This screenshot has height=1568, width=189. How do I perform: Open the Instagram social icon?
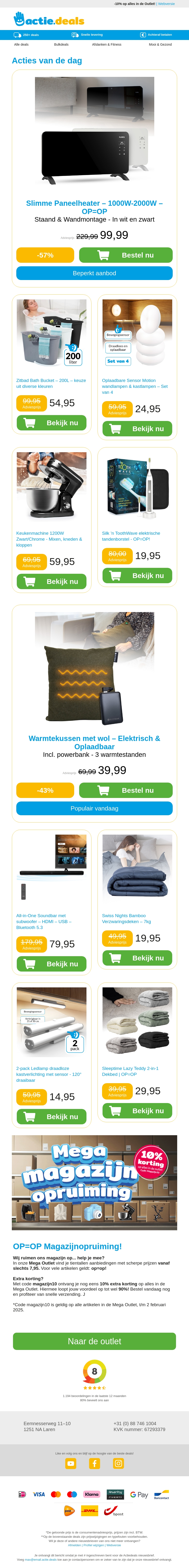pos(119,1463)
